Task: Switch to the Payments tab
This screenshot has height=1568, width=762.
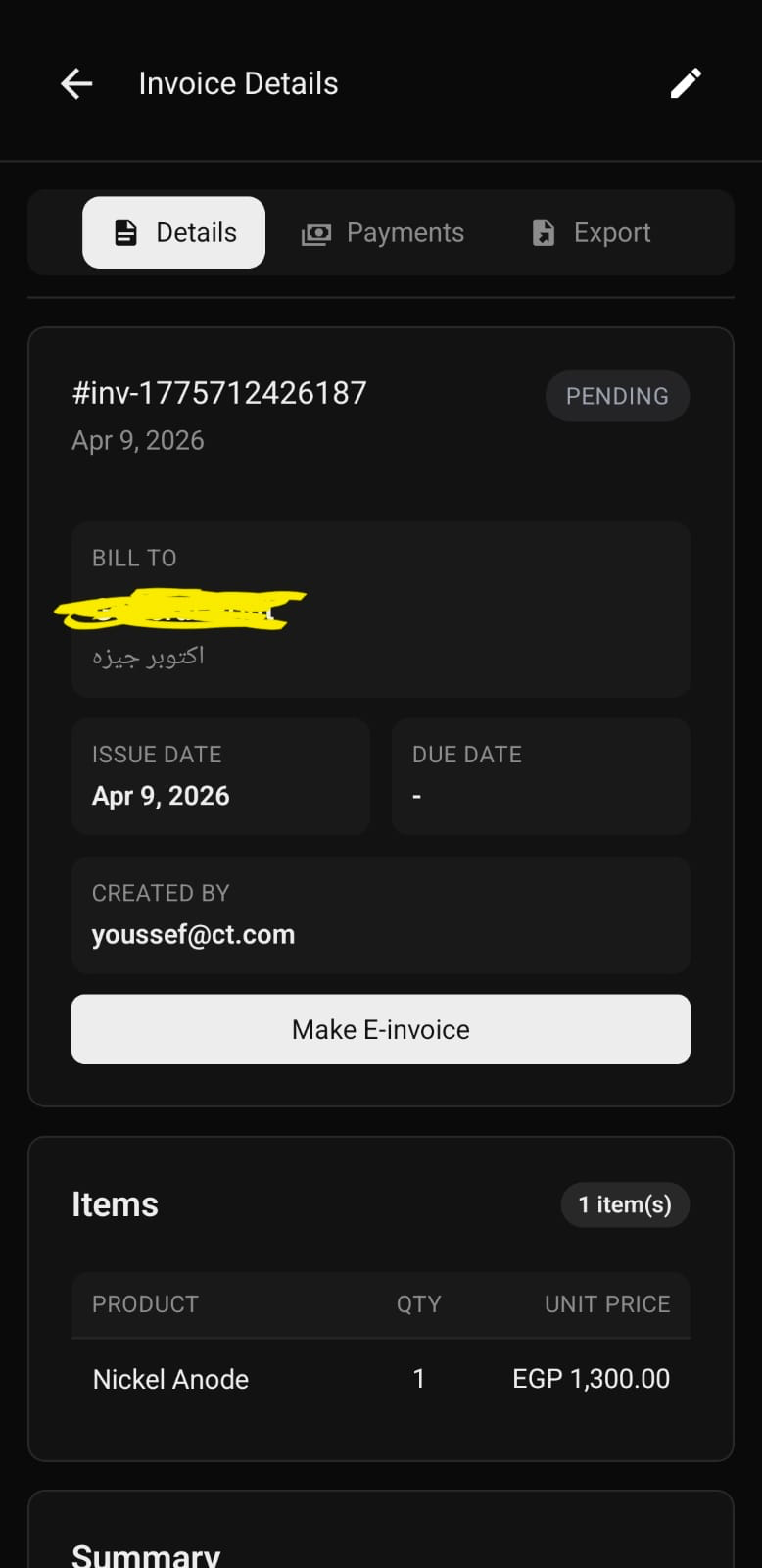Action: [383, 233]
